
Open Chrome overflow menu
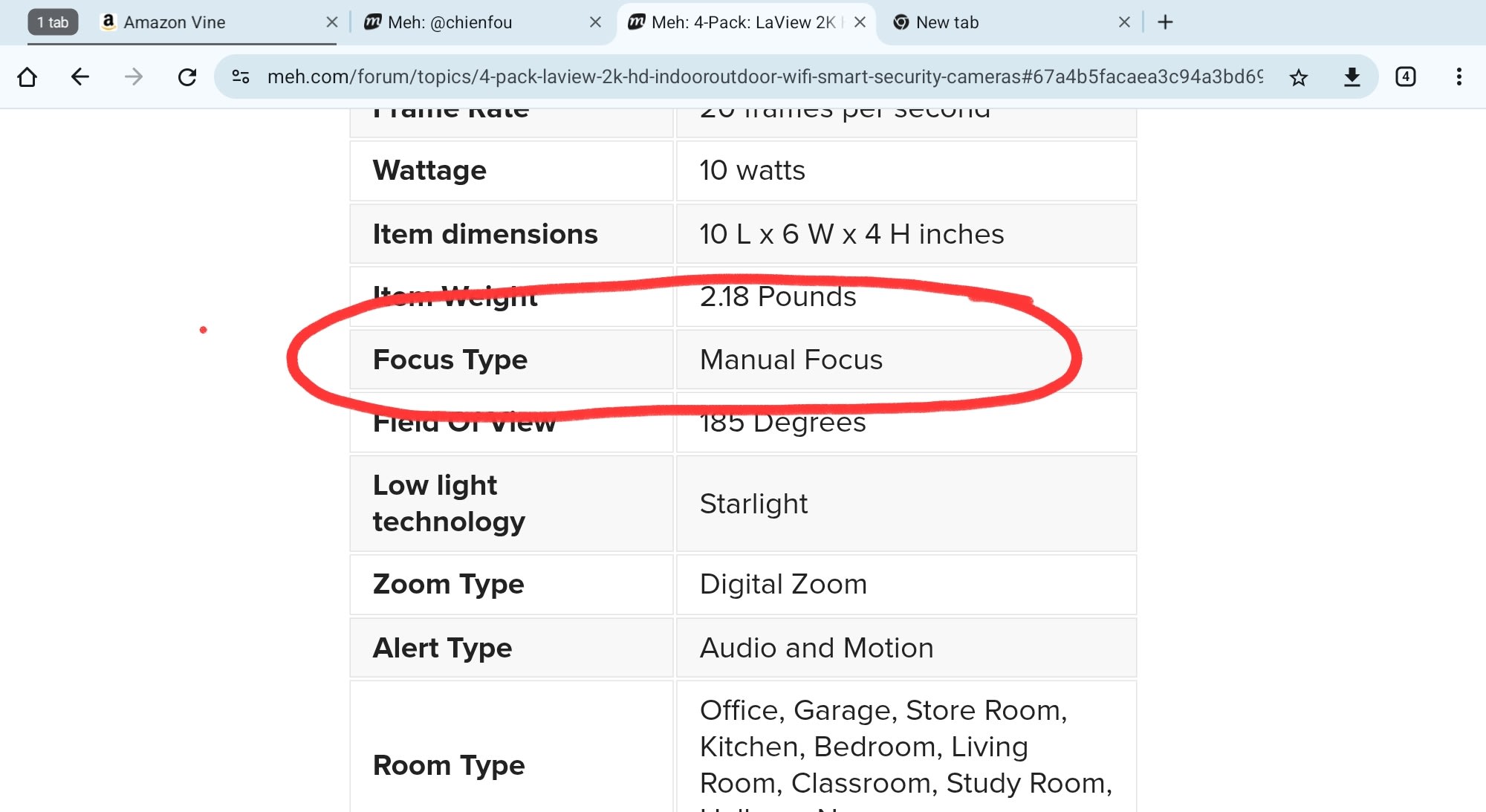pyautogui.click(x=1459, y=77)
